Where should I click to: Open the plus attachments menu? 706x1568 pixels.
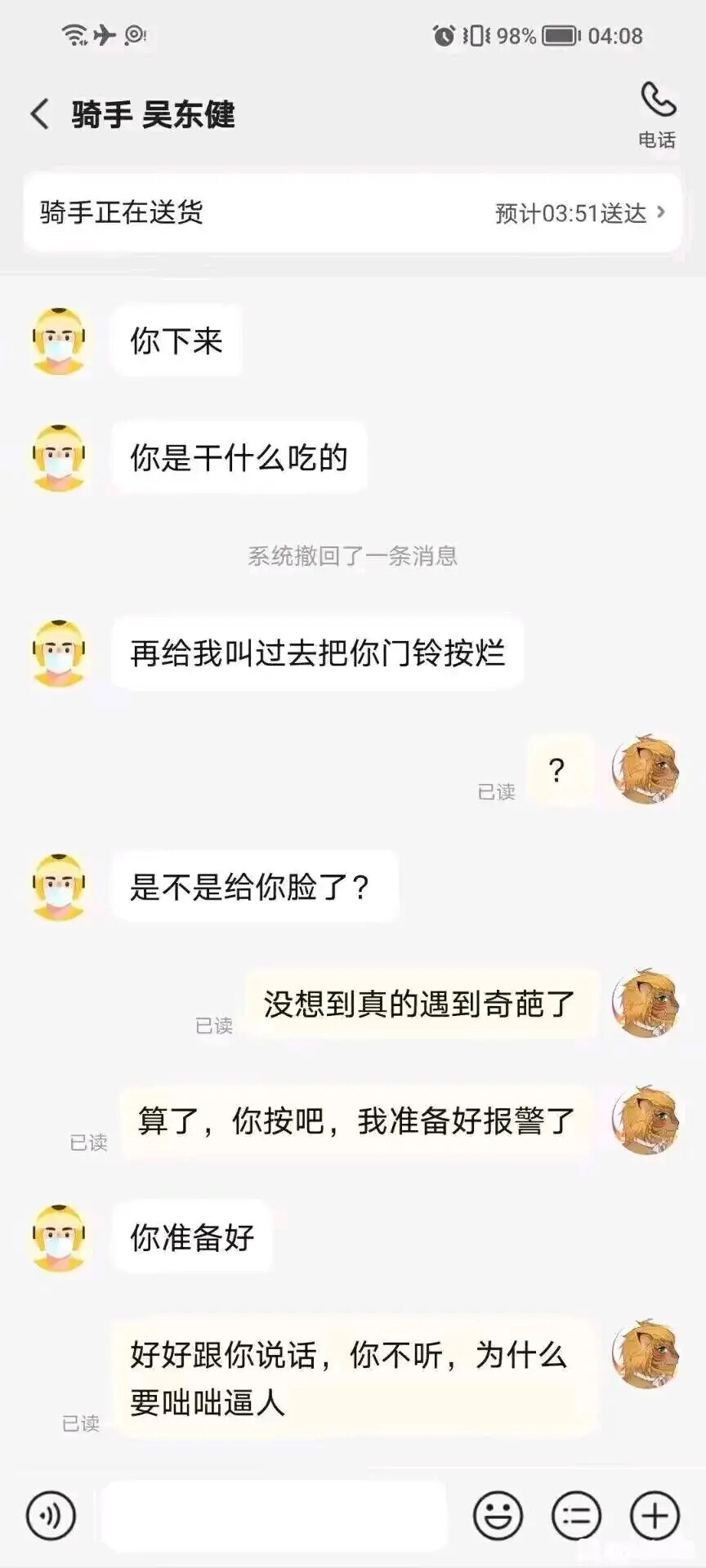click(x=655, y=1517)
